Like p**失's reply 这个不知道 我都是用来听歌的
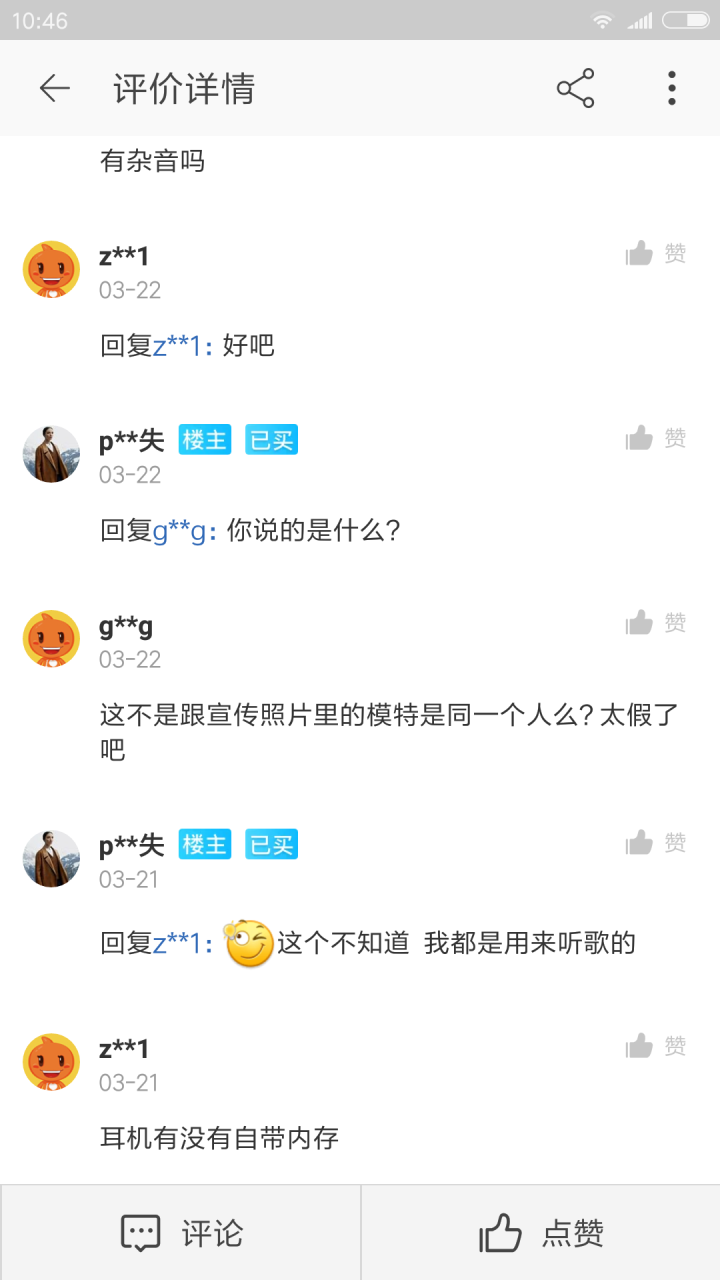The image size is (720, 1280). (656, 843)
